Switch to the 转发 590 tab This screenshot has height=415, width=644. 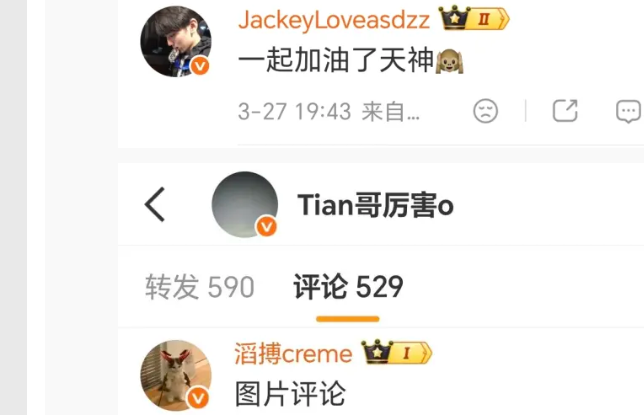click(x=200, y=288)
